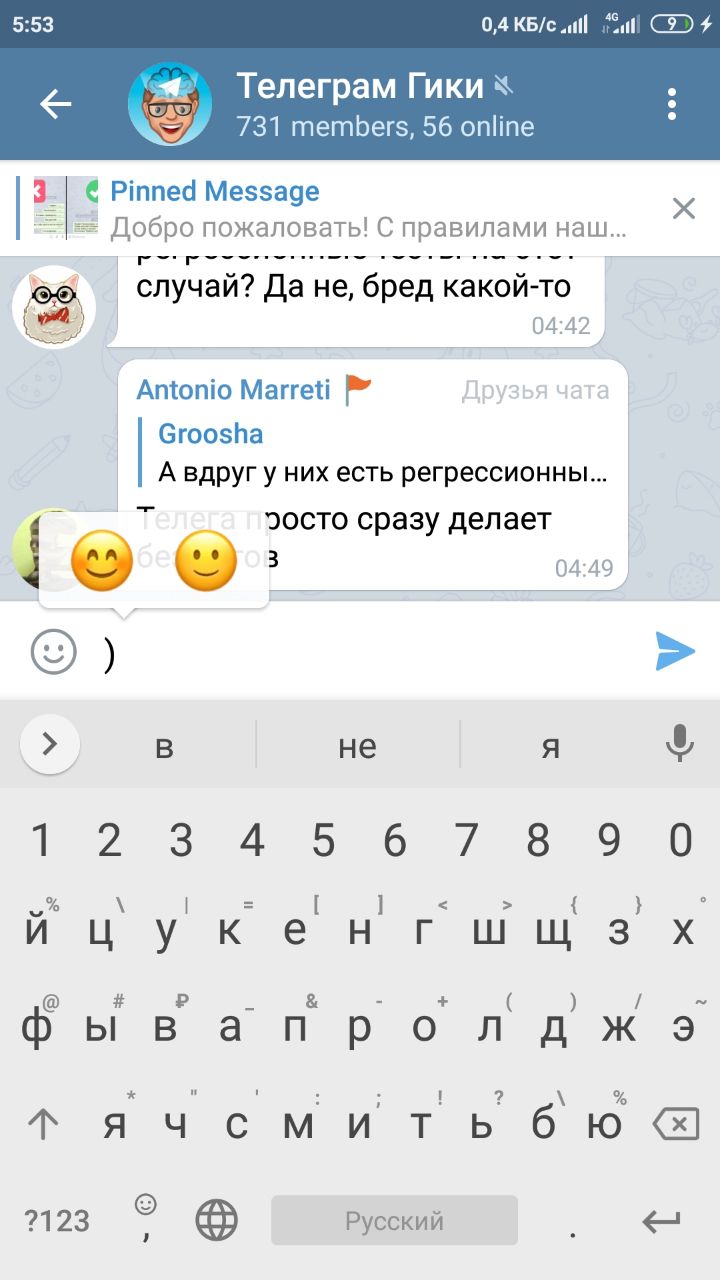Switch keyboard language with globe key

pos(216,1220)
